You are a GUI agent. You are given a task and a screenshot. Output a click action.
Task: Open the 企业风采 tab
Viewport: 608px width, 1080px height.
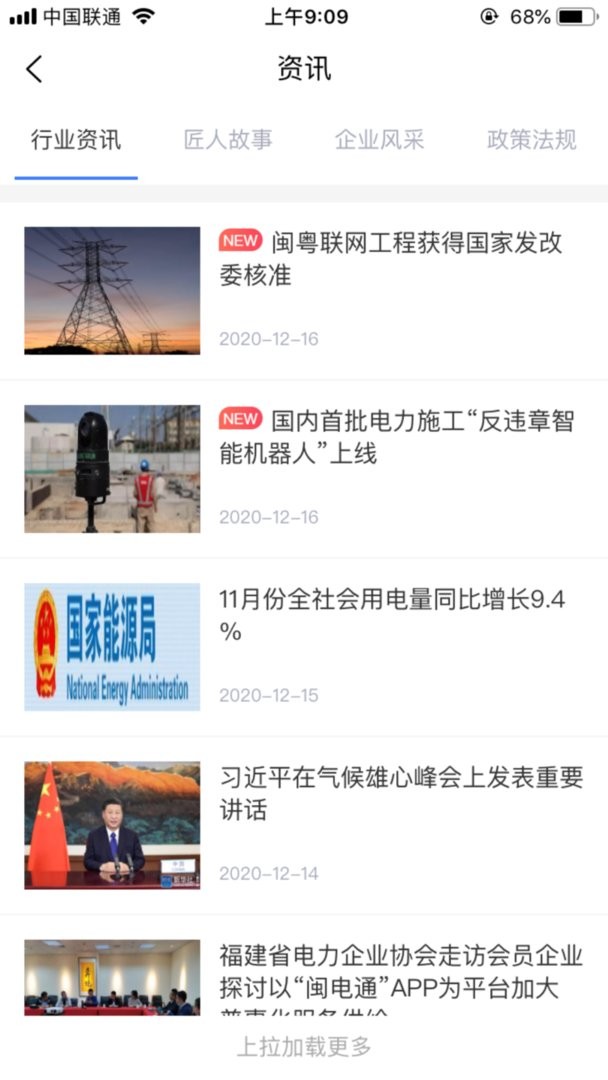click(380, 140)
